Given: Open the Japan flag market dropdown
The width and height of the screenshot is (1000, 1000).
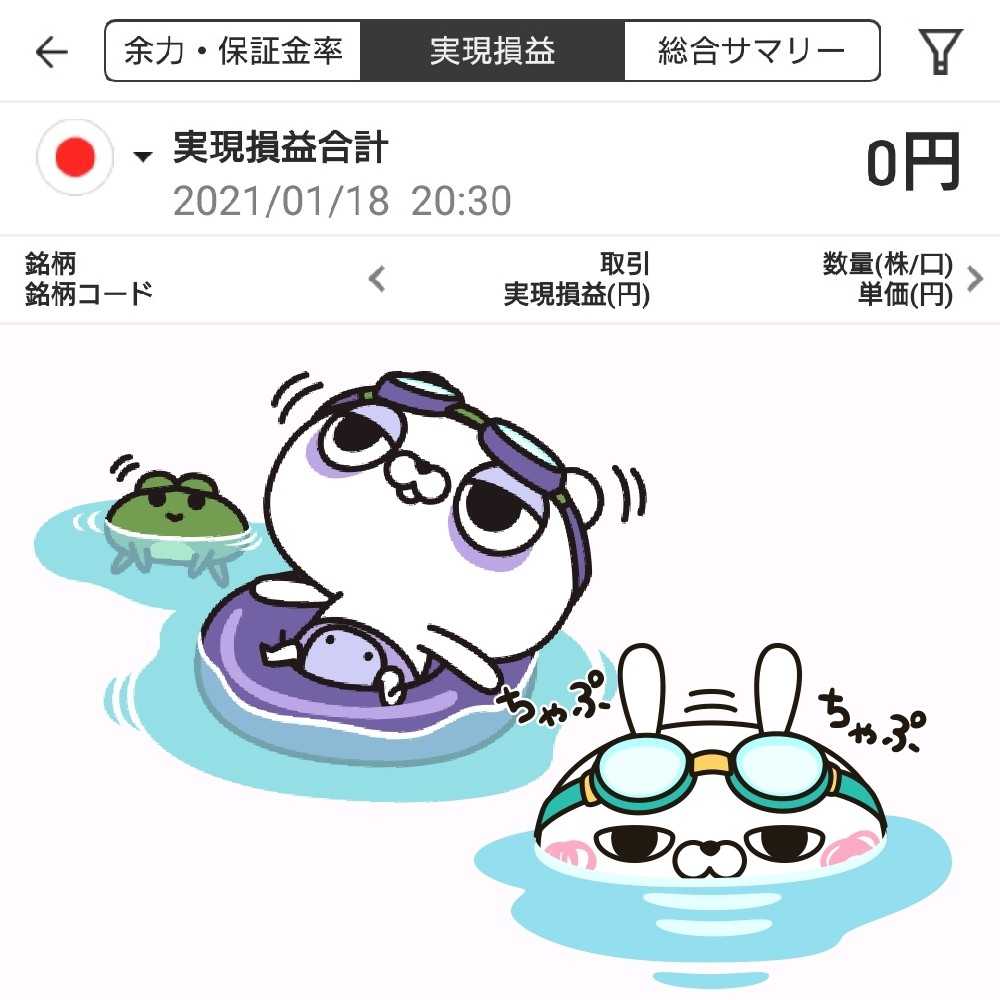Looking at the screenshot, I should [x=95, y=157].
